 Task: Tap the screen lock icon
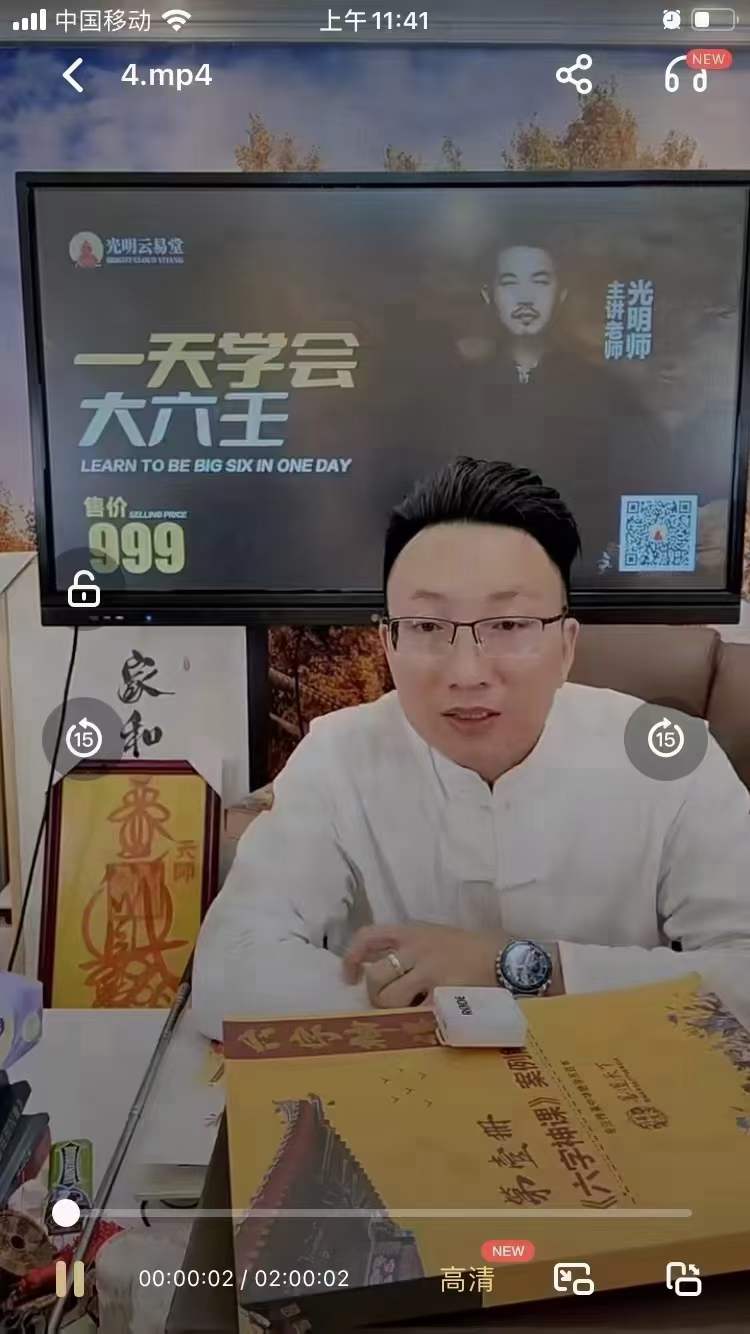[x=83, y=591]
